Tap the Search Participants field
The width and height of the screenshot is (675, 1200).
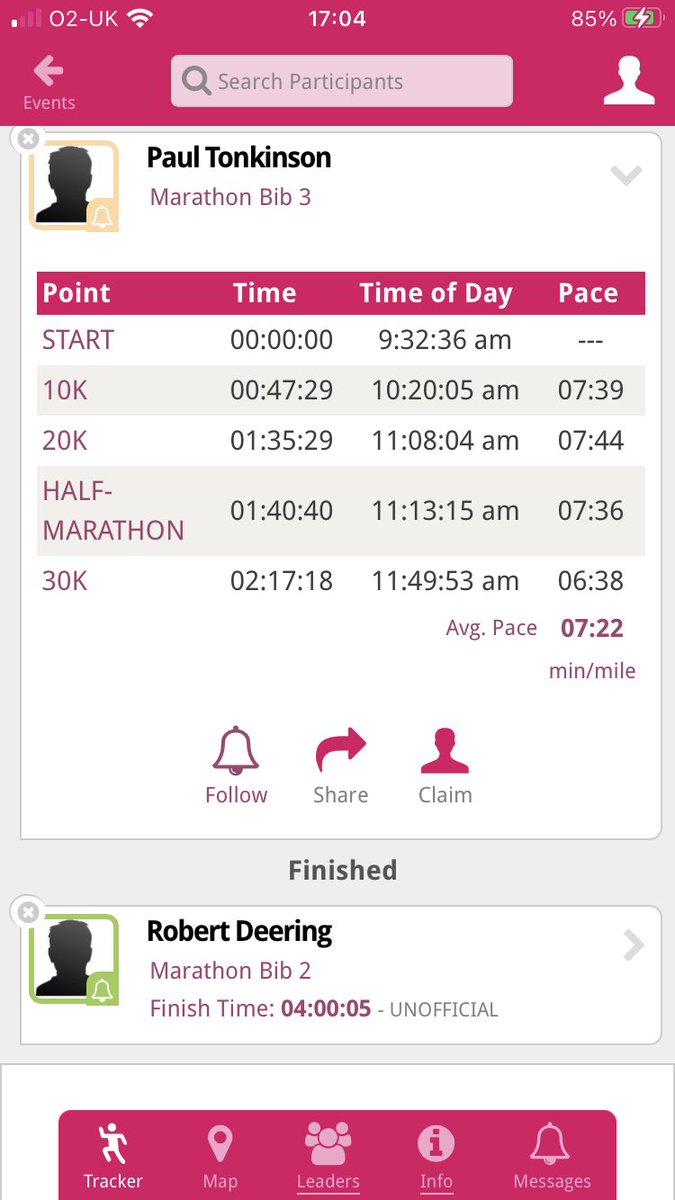[342, 81]
